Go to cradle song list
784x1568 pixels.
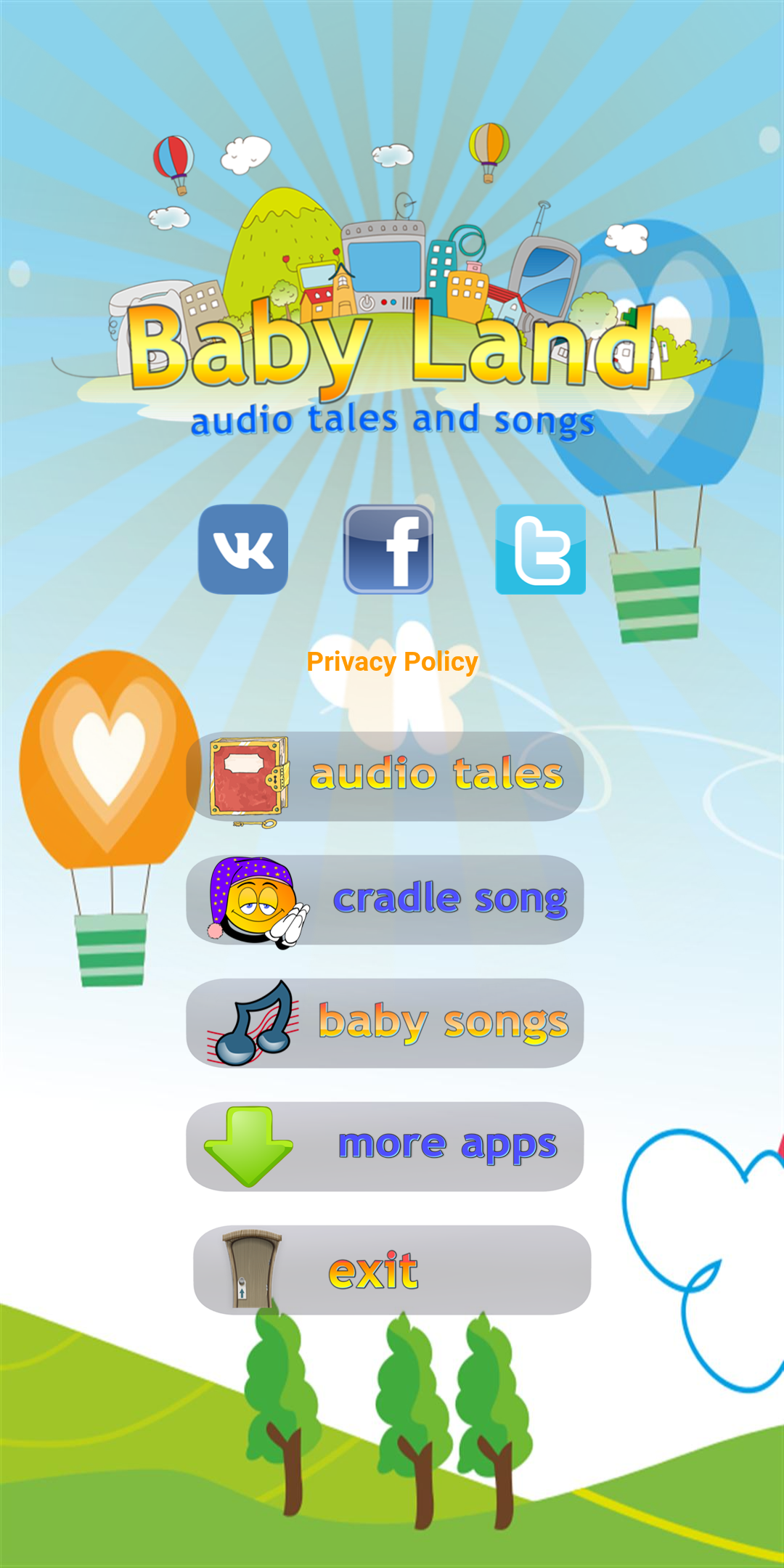(x=385, y=899)
